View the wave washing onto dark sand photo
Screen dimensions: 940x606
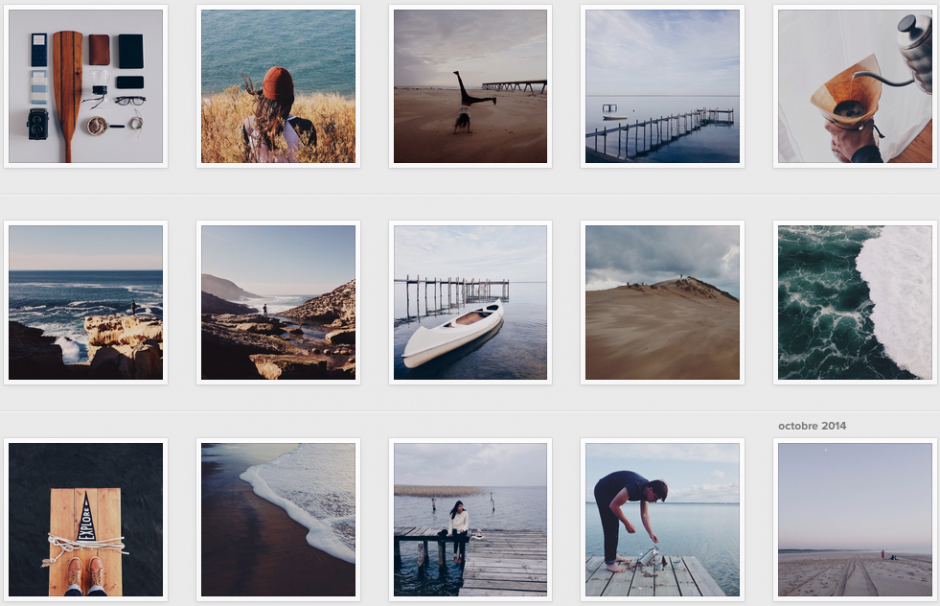coord(278,520)
